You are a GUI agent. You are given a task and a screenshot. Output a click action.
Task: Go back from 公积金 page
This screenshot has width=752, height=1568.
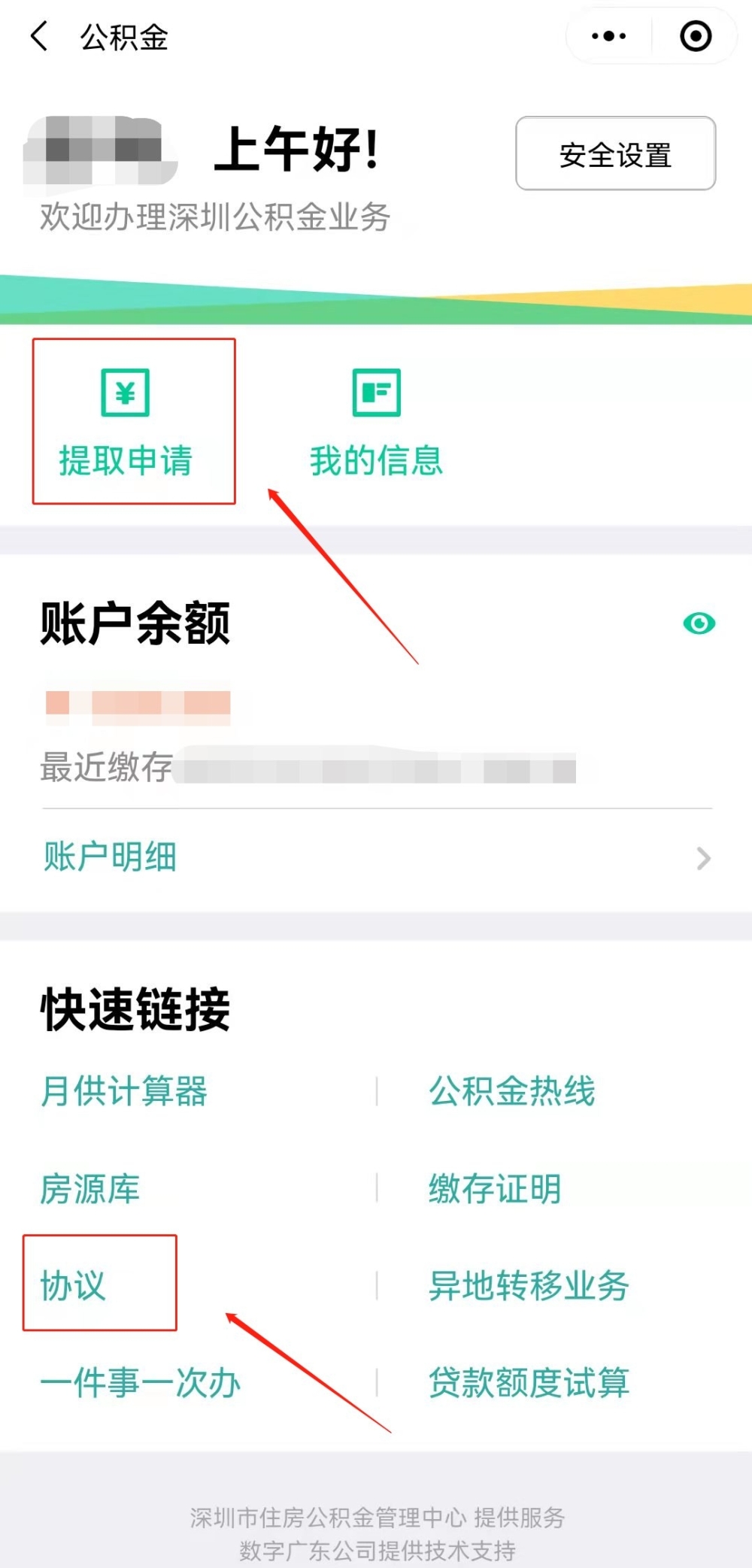(39, 36)
